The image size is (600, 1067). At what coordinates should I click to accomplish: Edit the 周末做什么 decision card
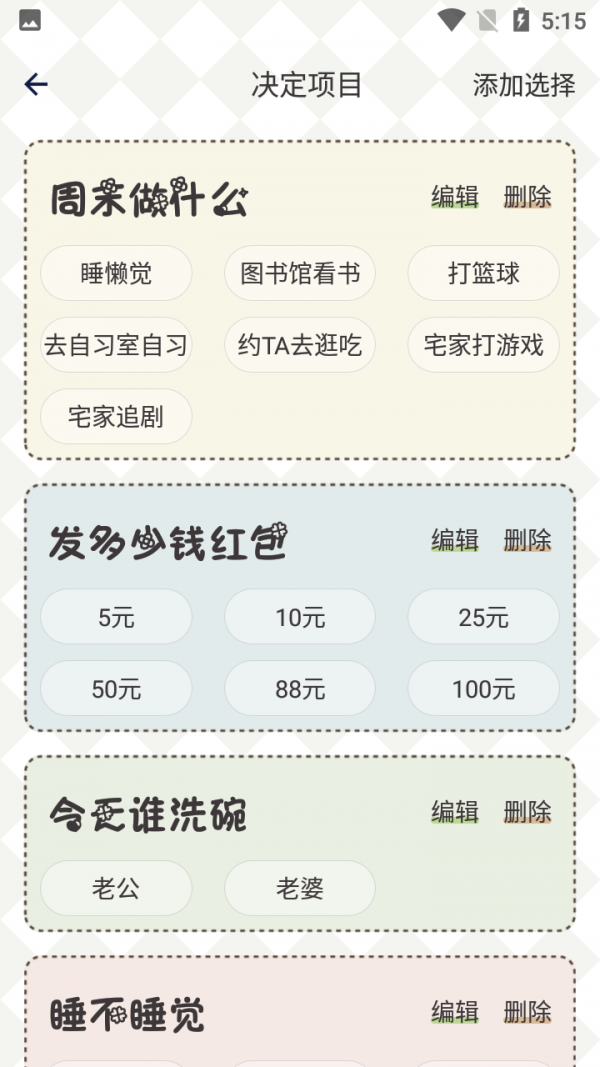(455, 197)
